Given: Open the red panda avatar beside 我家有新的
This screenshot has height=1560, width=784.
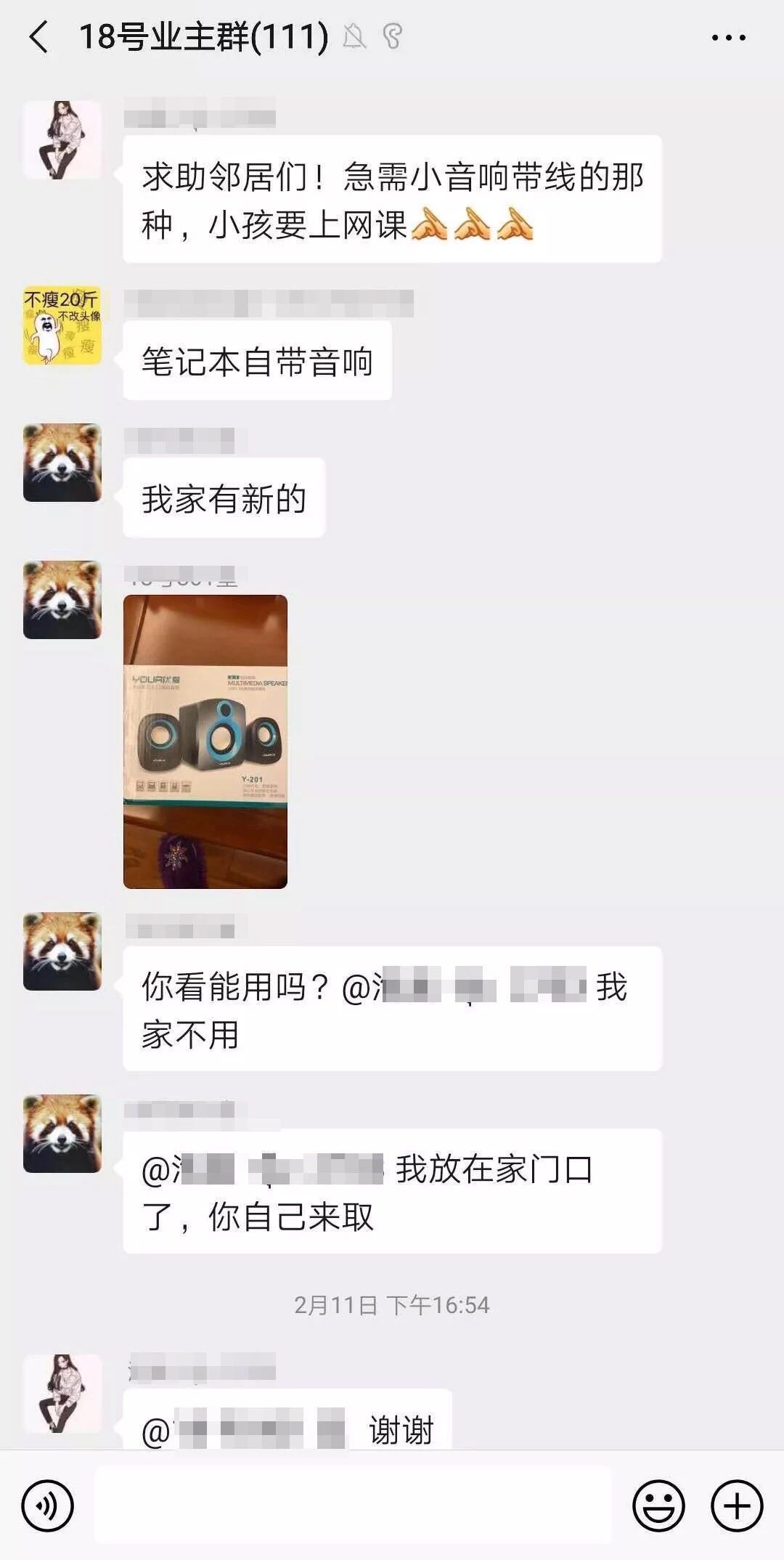Looking at the screenshot, I should (62, 463).
